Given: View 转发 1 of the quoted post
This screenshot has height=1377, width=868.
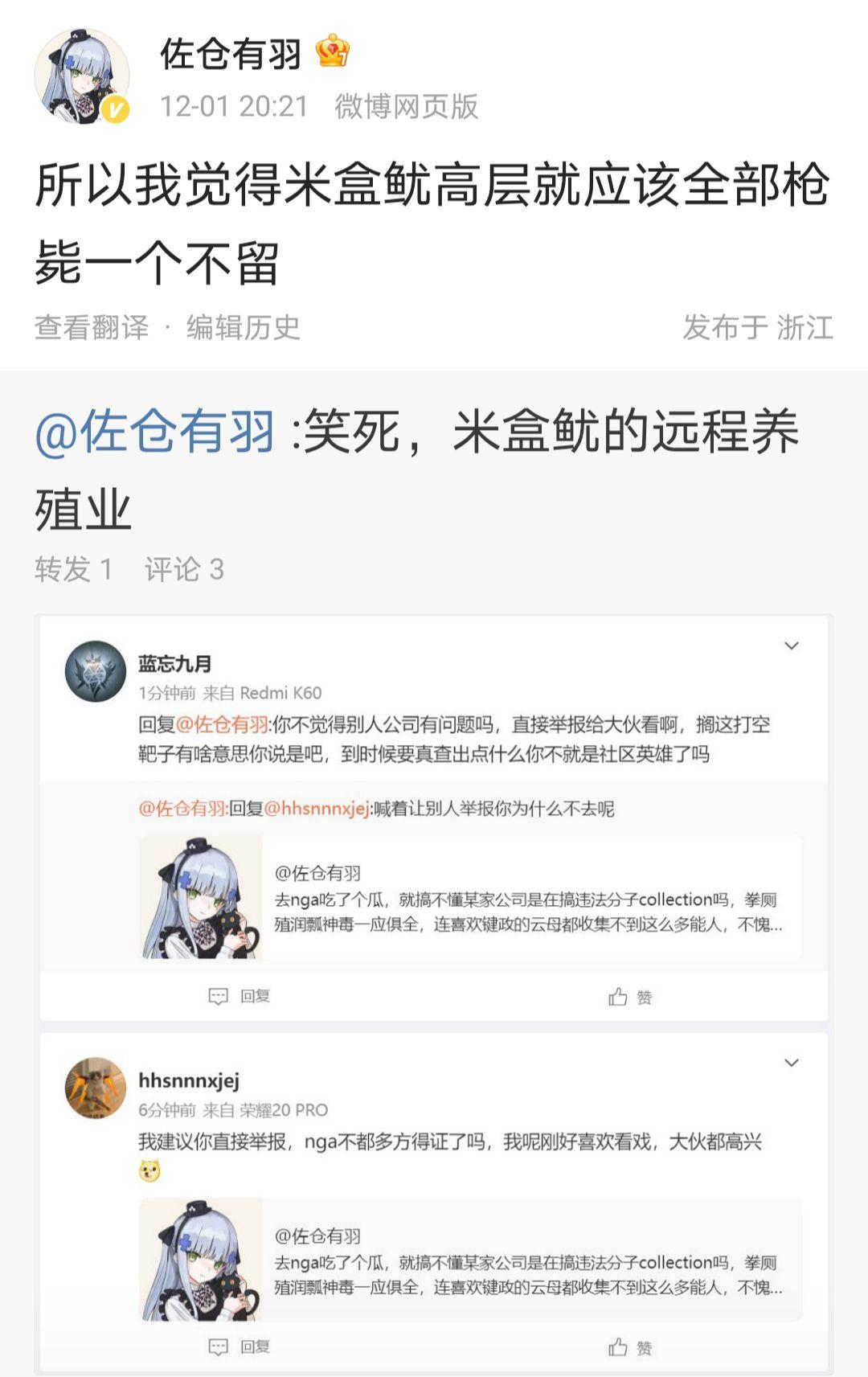Looking at the screenshot, I should pyautogui.click(x=73, y=569).
